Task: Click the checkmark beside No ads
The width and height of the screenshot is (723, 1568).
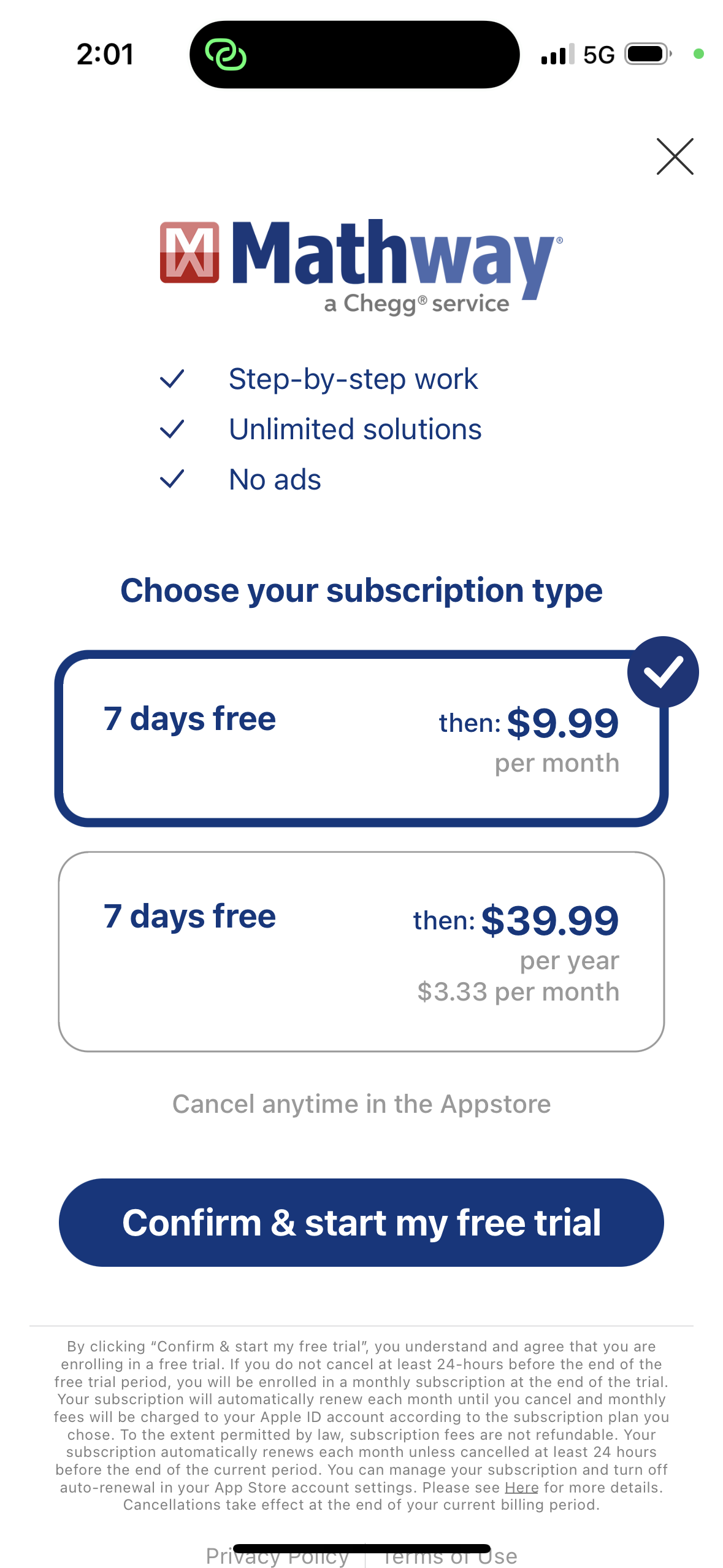Action: coord(173,479)
